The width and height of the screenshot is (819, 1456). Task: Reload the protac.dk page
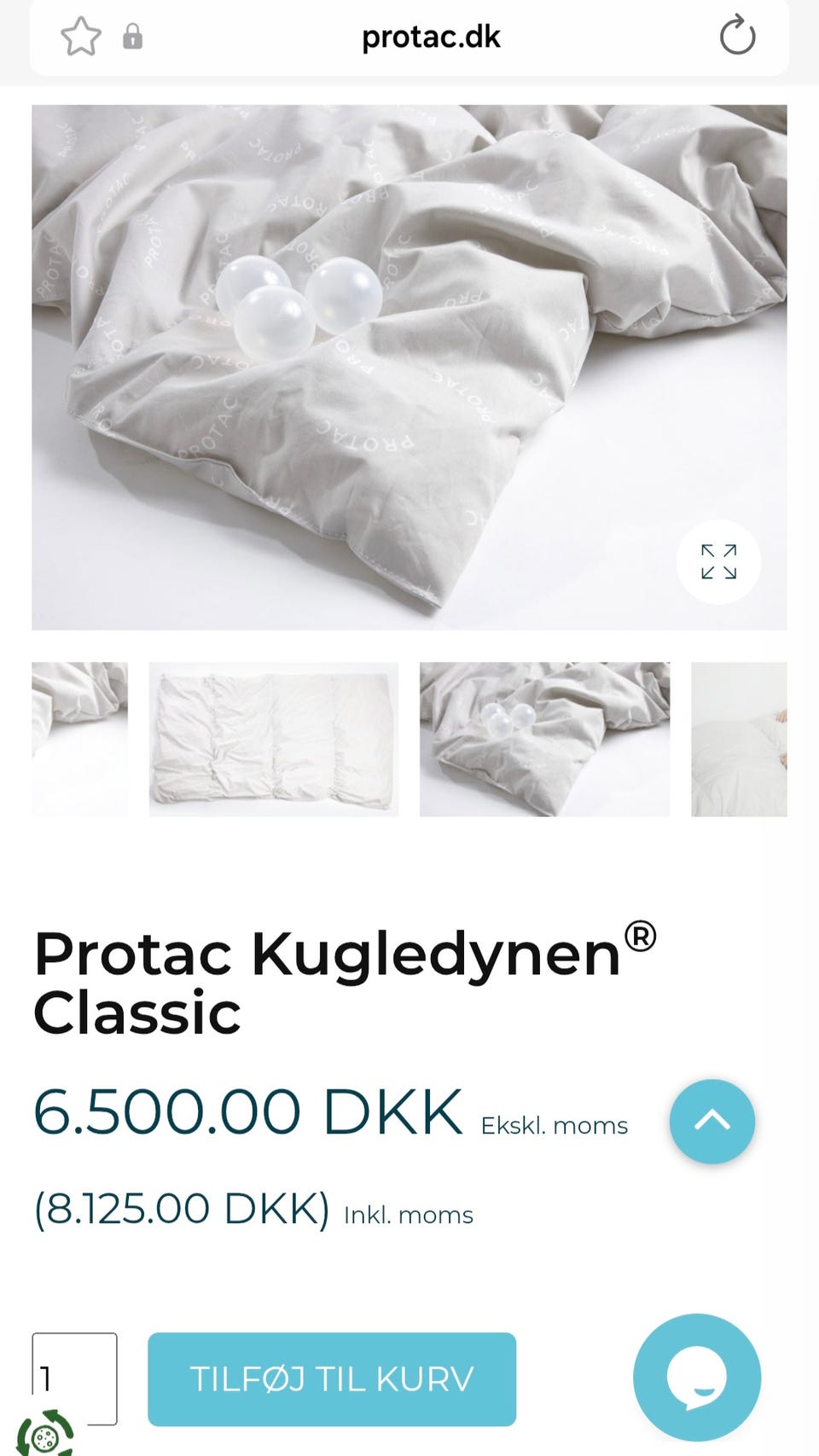click(x=737, y=37)
